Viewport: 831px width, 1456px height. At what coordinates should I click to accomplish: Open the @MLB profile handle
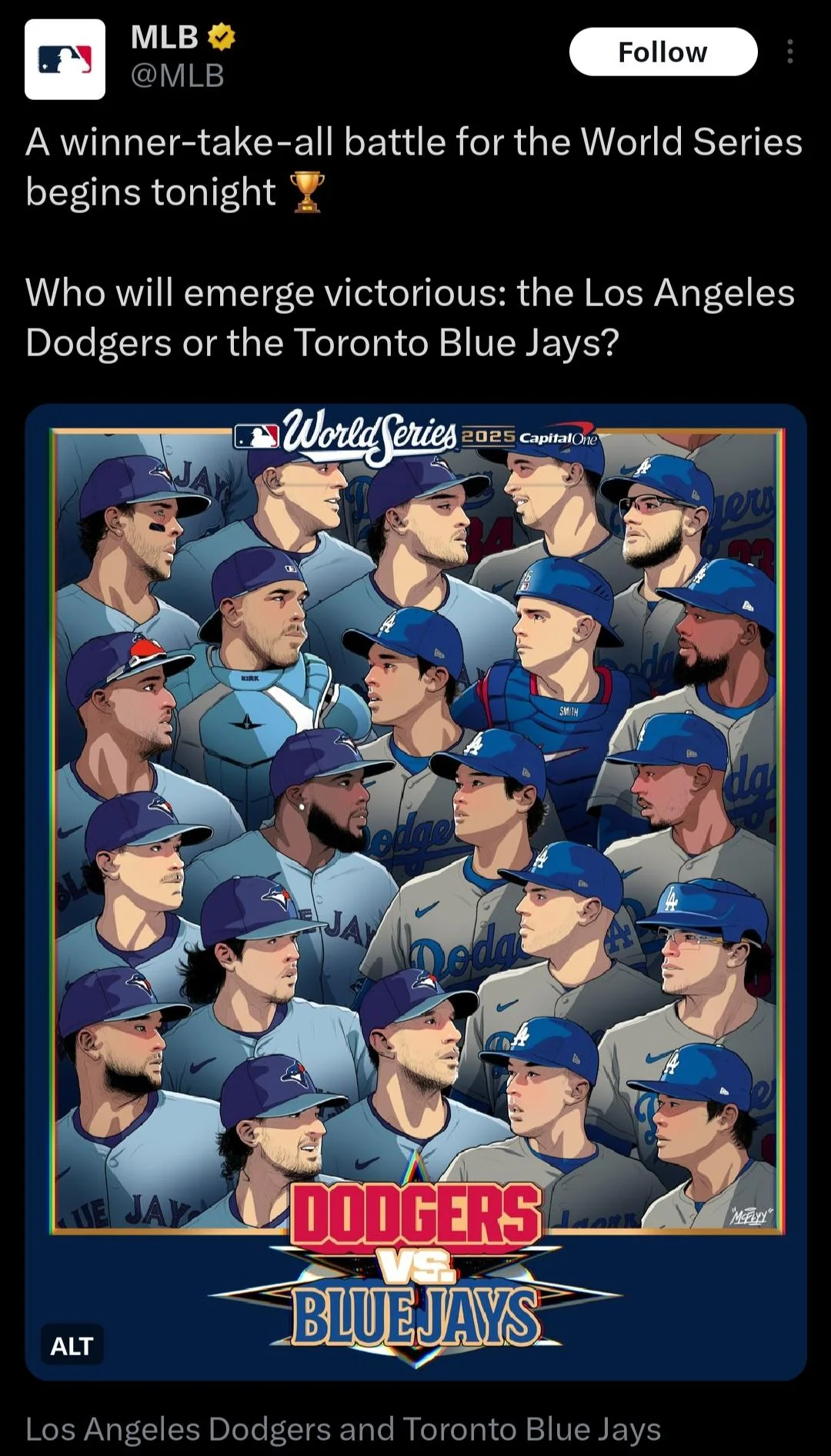point(177,75)
